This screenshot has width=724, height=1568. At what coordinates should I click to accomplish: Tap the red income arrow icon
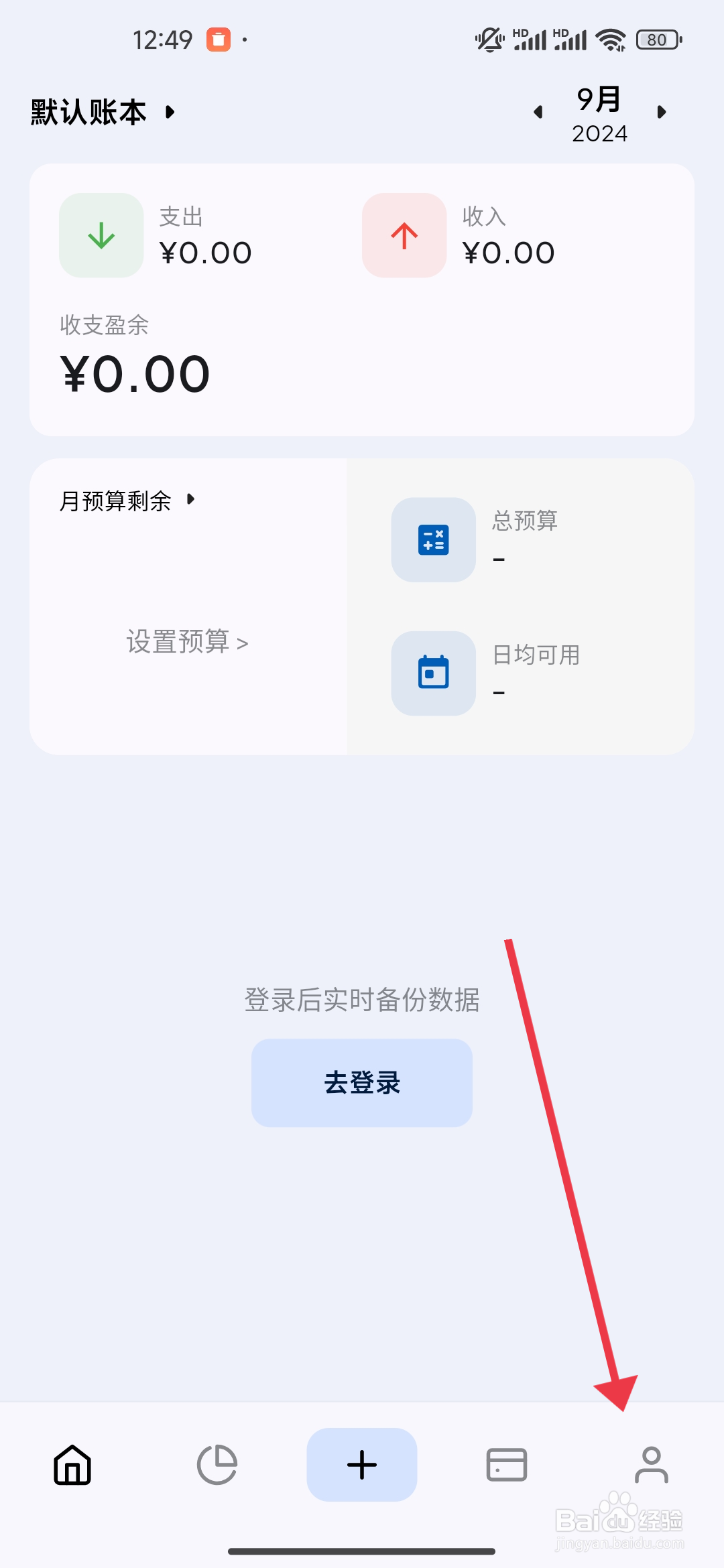(403, 235)
